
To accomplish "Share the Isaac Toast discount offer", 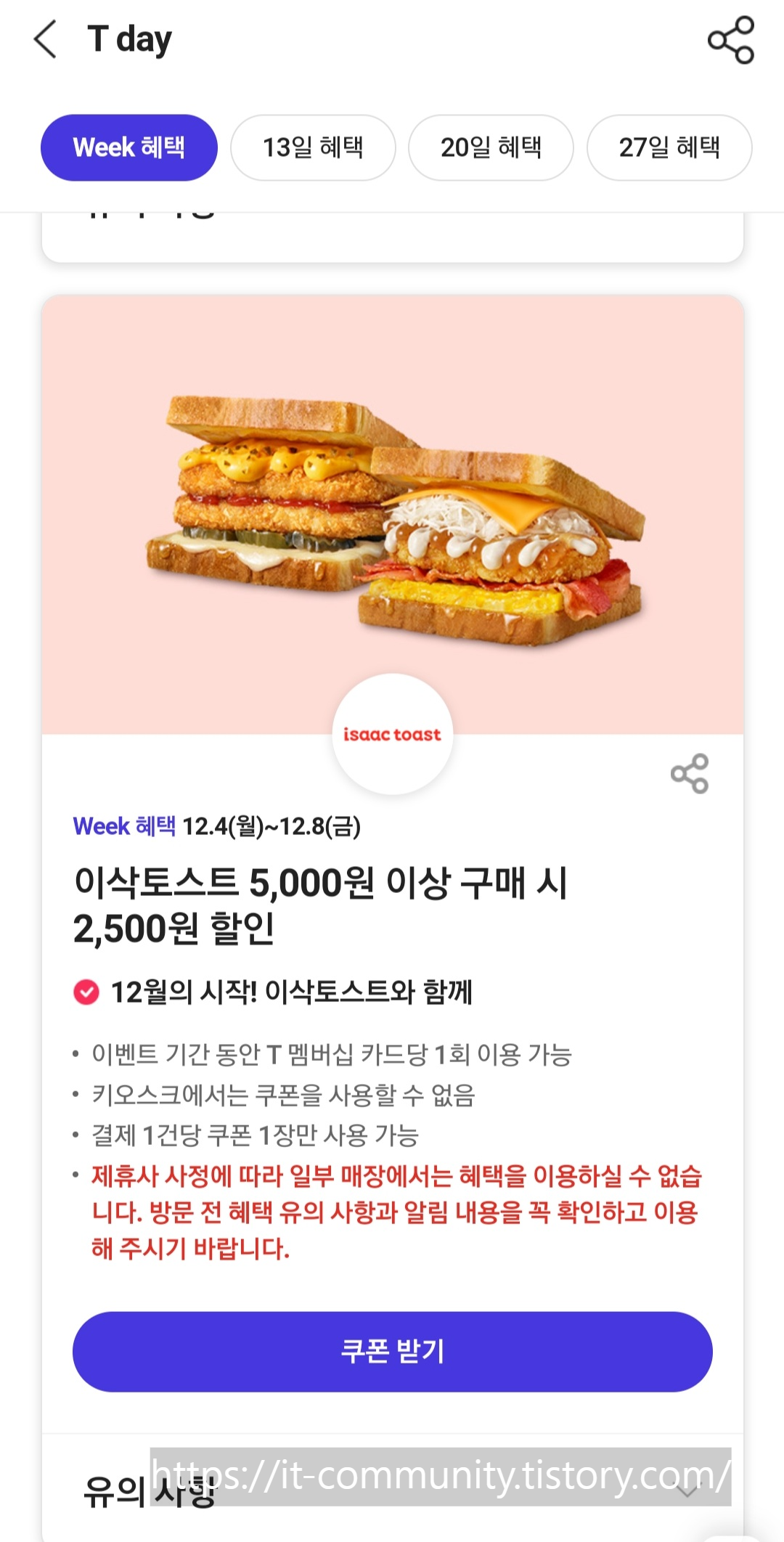I will pyautogui.click(x=690, y=773).
